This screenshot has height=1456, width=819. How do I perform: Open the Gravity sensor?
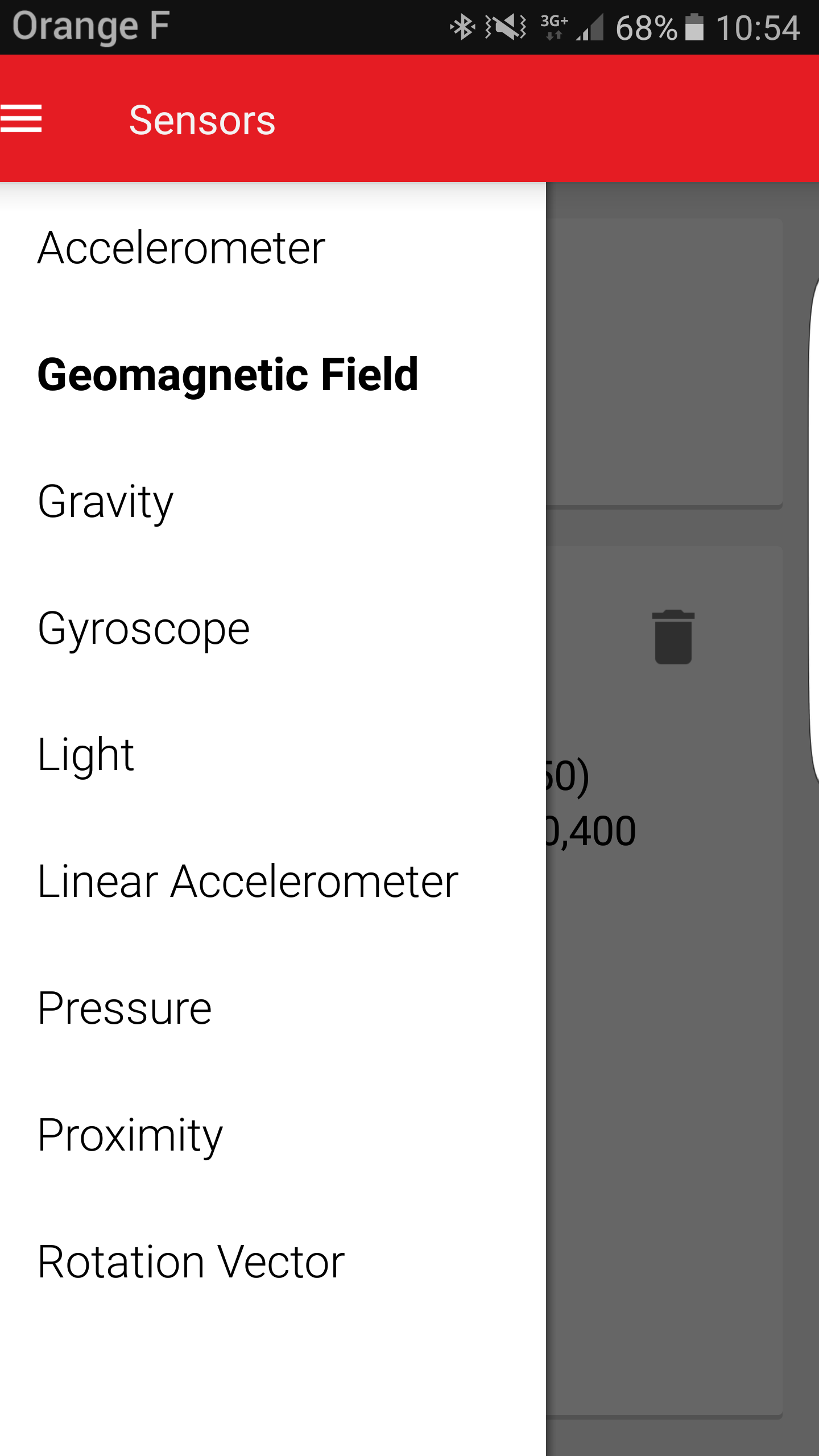106,502
